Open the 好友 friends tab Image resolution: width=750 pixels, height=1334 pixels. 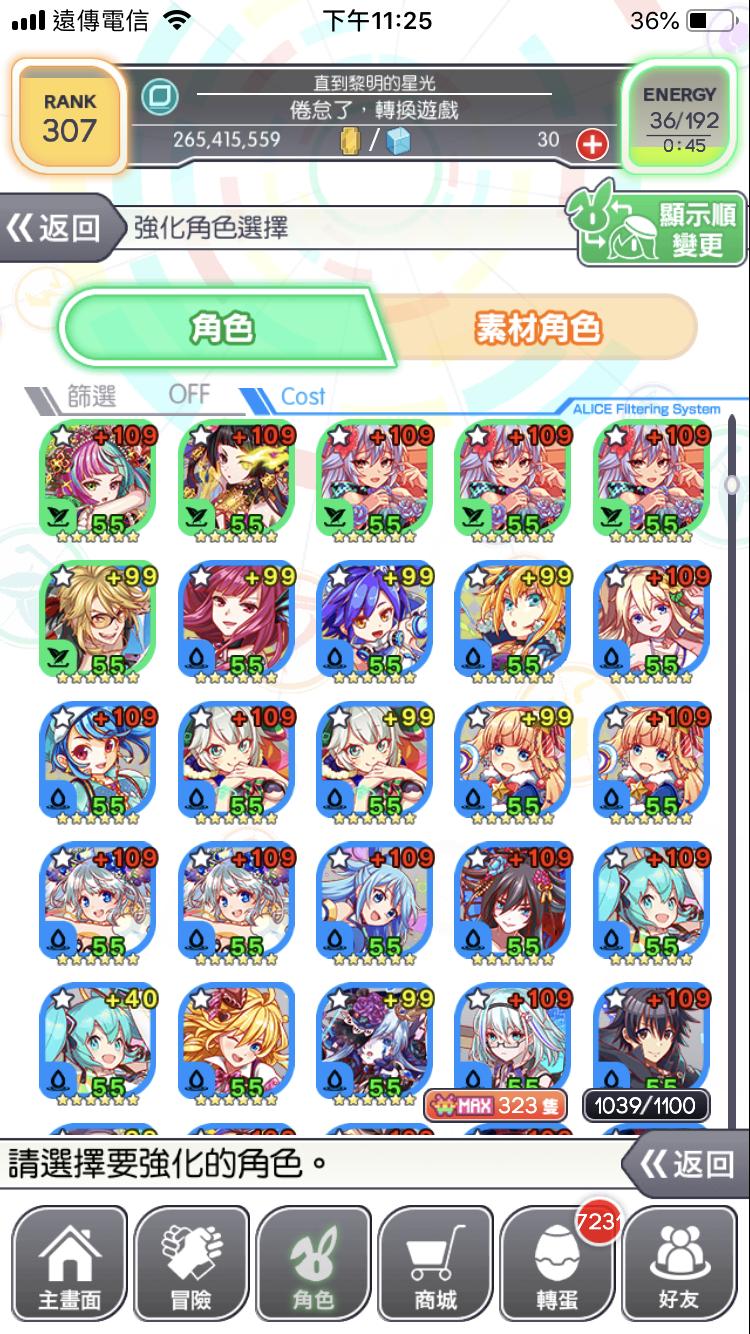tap(679, 1263)
